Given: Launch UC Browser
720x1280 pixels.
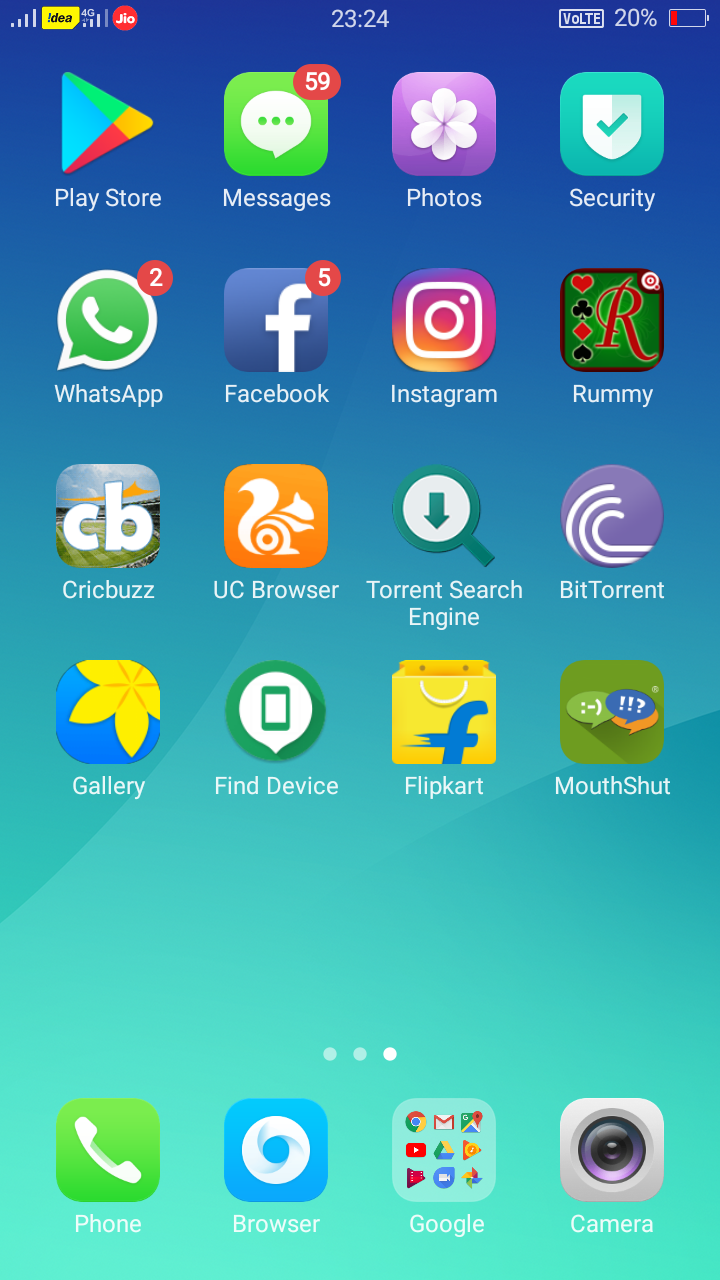Looking at the screenshot, I should pyautogui.click(x=276, y=516).
